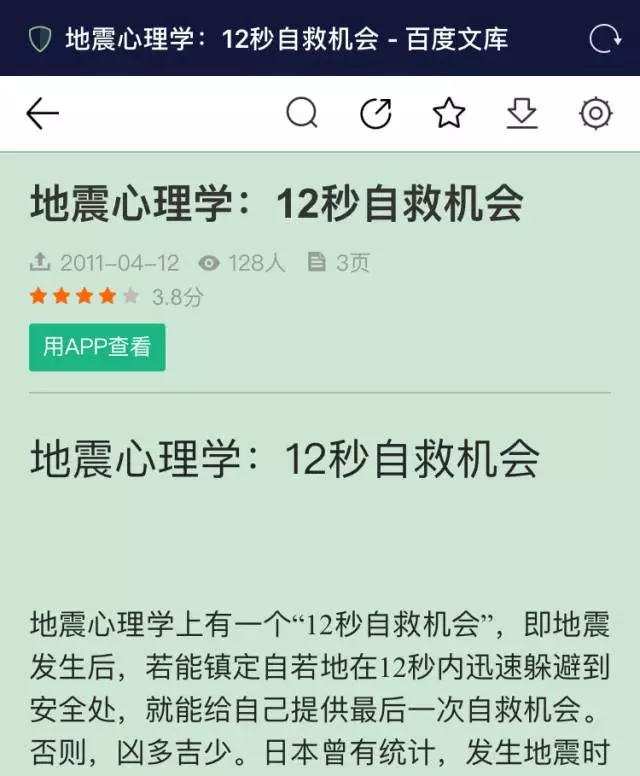This screenshot has height=776, width=640.
Task: Download this document
Action: pos(522,114)
